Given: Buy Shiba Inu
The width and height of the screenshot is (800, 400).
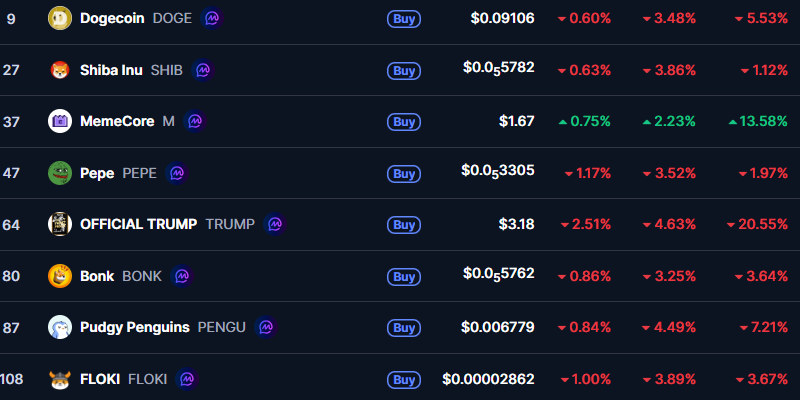Looking at the screenshot, I should point(404,70).
